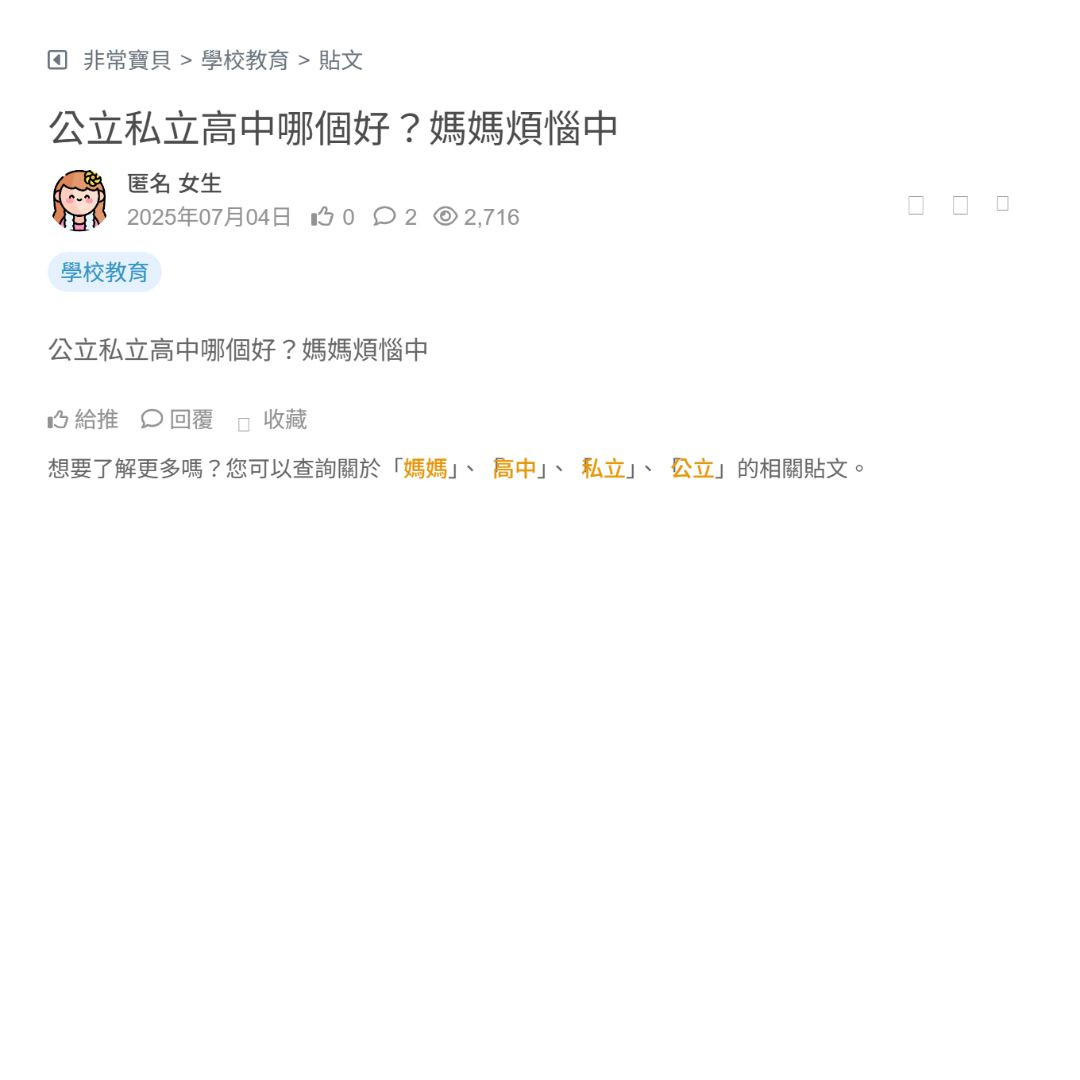Open related posts for 高中
The height and width of the screenshot is (1080, 1080).
[515, 468]
